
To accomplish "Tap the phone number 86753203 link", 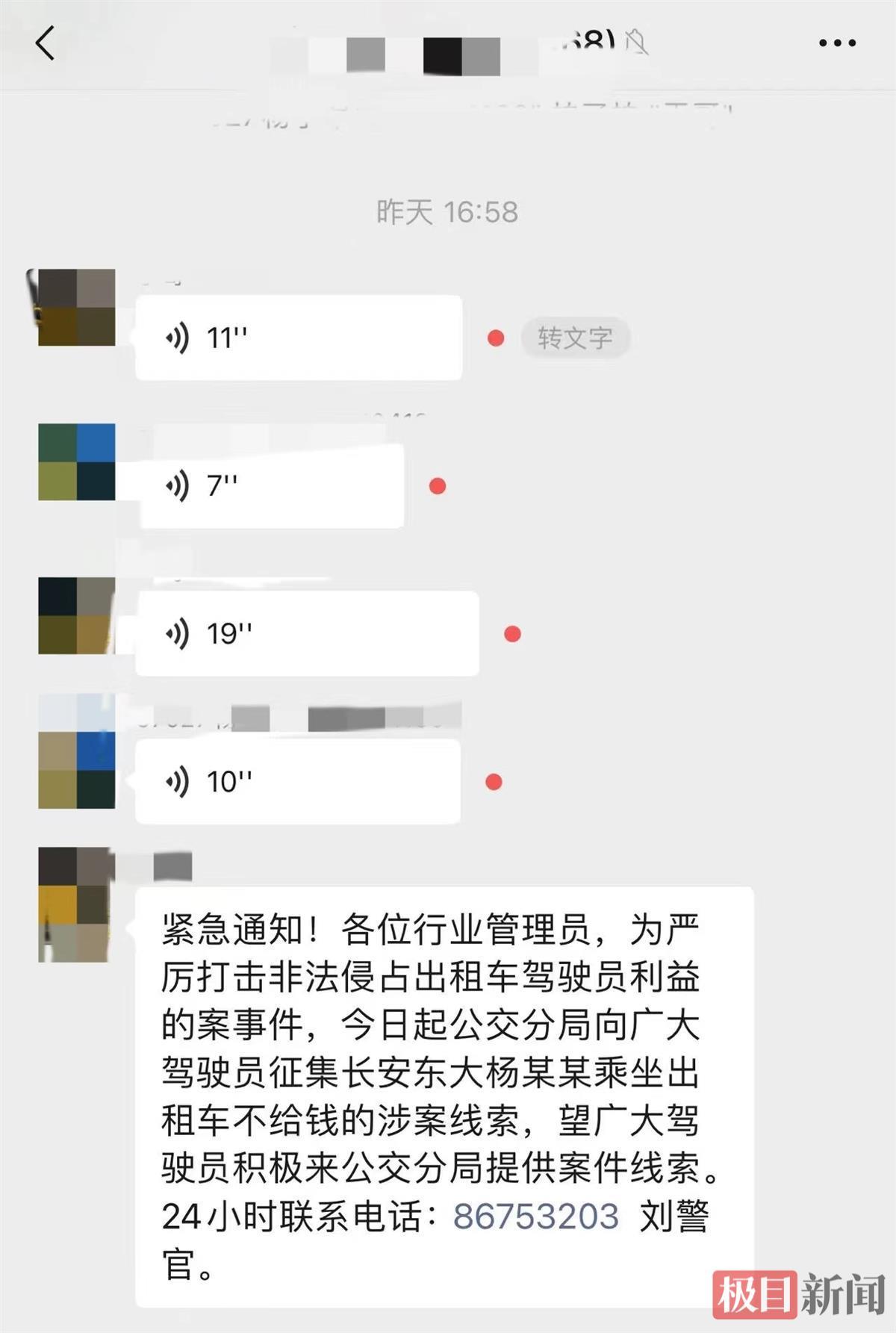I will [535, 1217].
